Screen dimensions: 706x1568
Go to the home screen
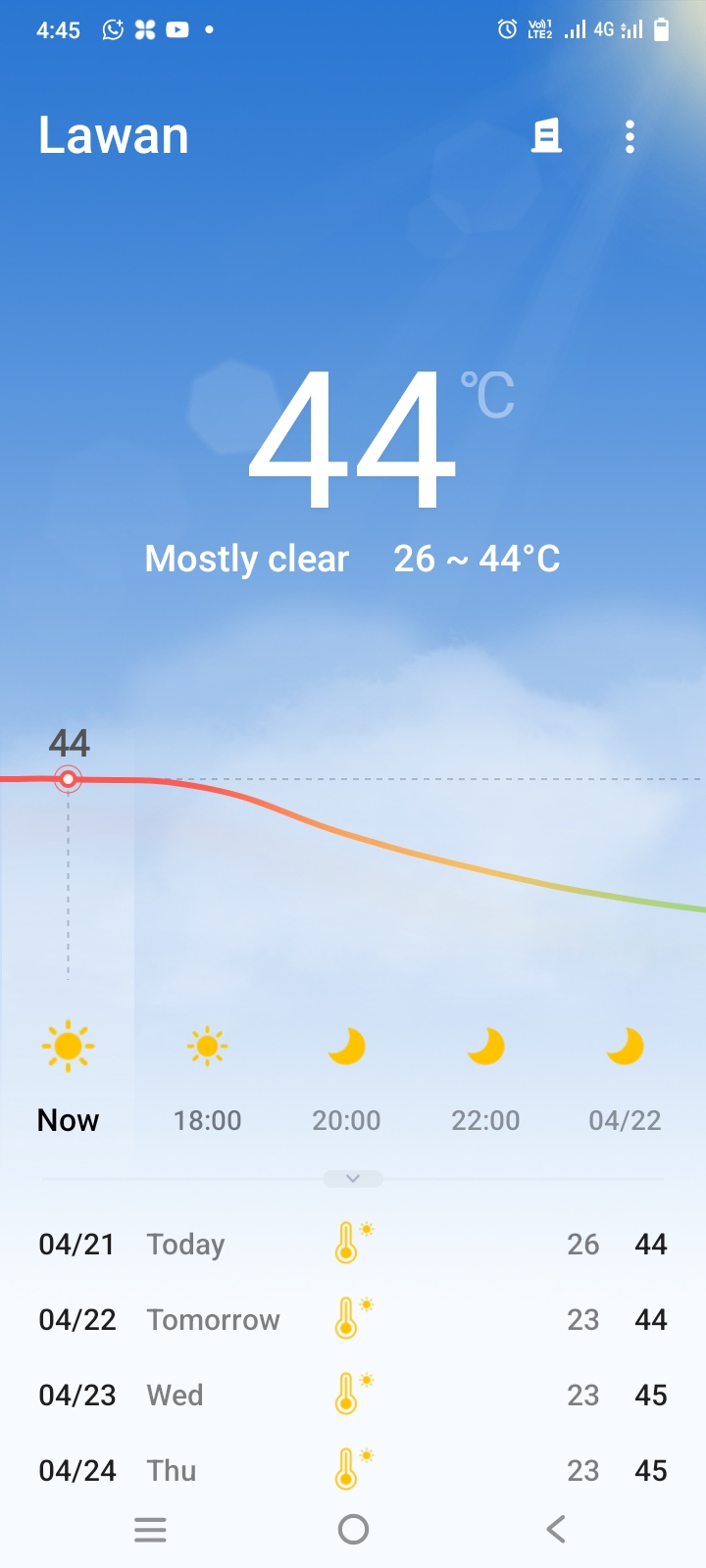click(353, 1529)
